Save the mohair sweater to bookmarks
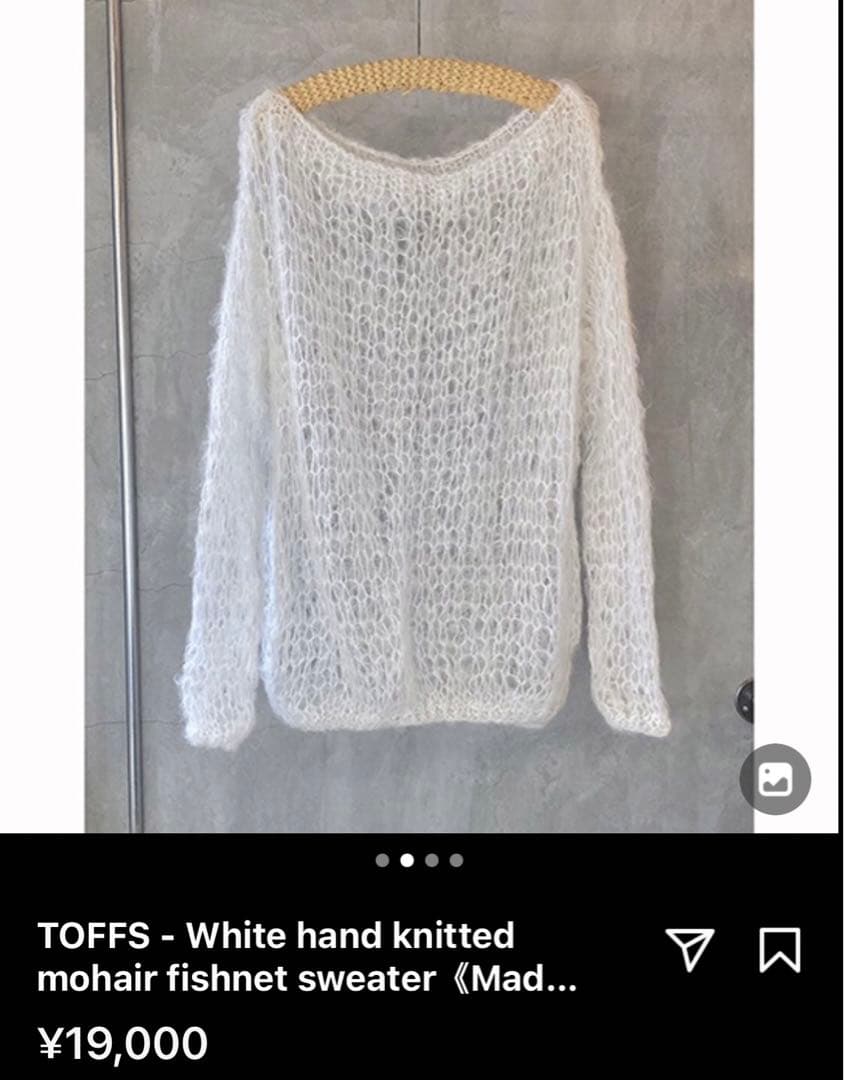The image size is (844, 1080). [780, 949]
